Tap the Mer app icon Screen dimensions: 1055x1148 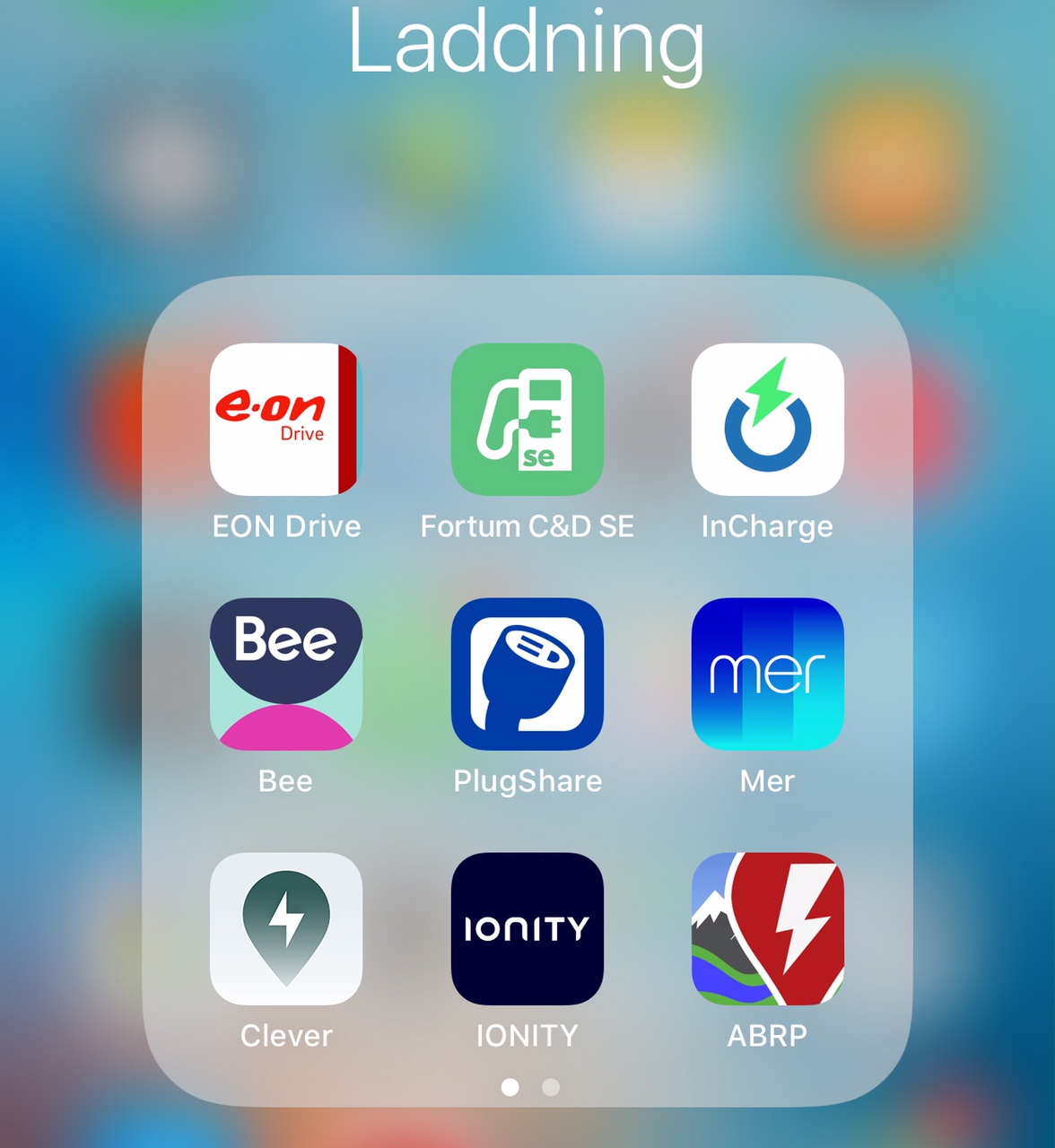pyautogui.click(x=767, y=674)
